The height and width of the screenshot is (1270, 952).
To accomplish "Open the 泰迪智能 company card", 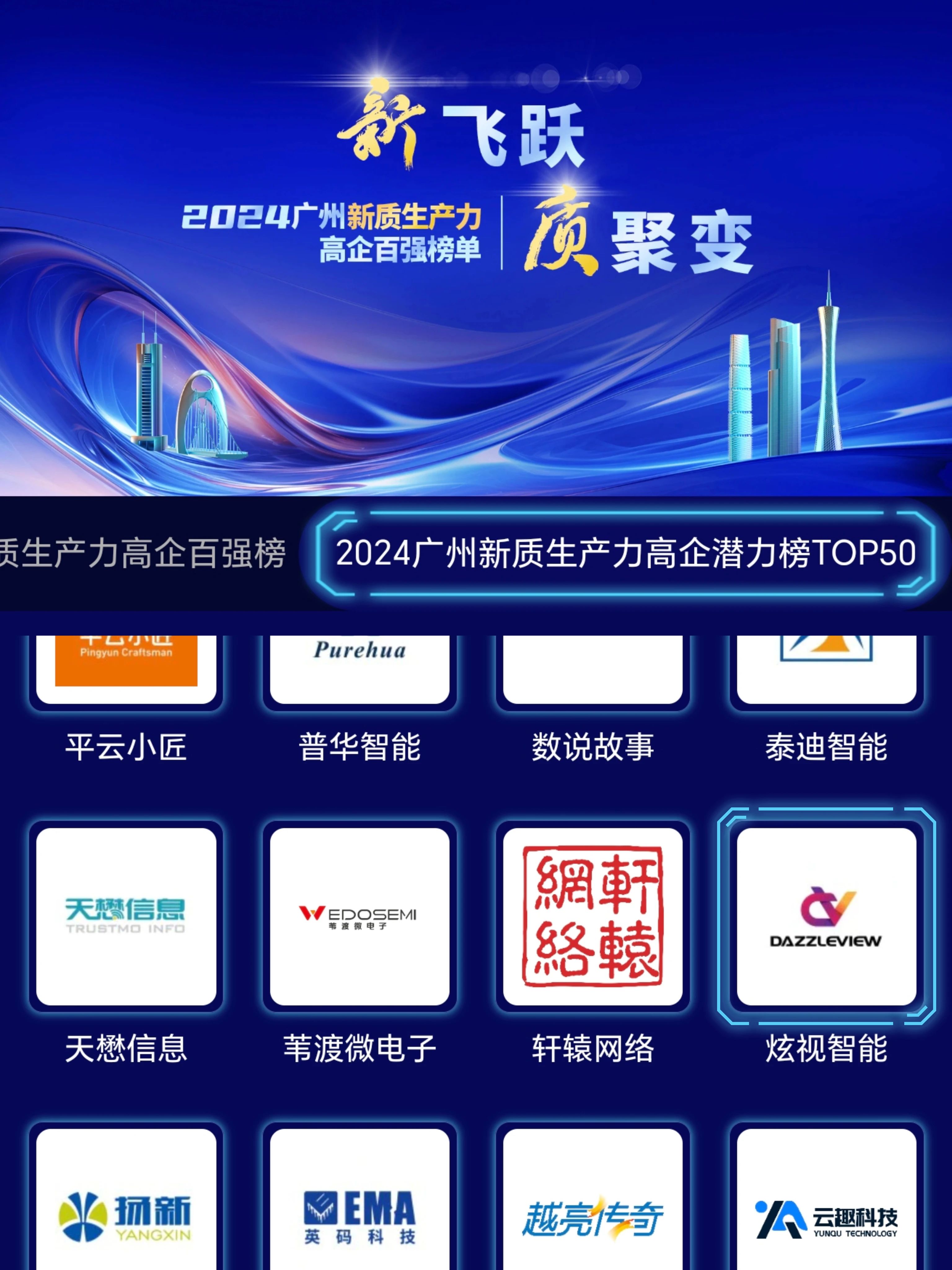I will click(x=826, y=669).
